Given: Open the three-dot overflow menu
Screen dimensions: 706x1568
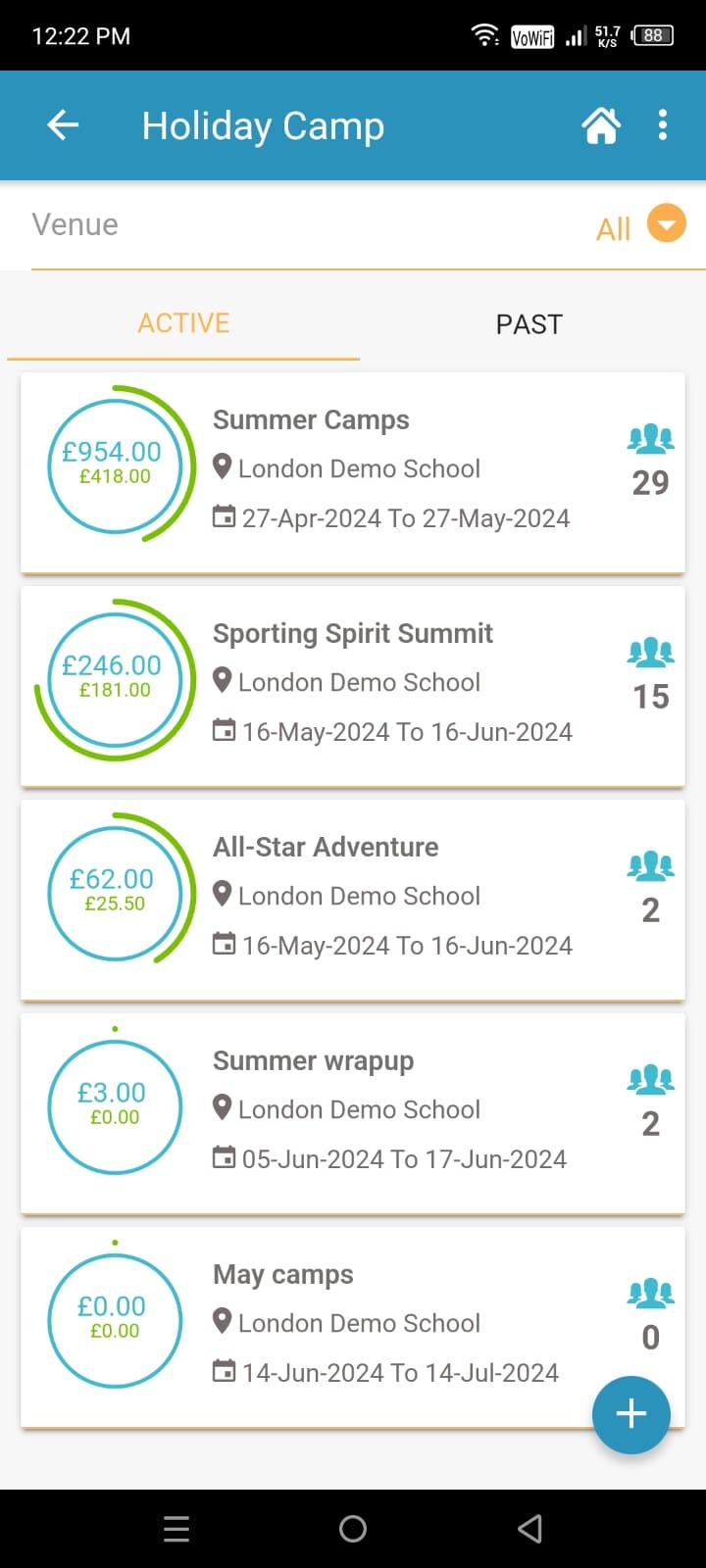Looking at the screenshot, I should (x=663, y=125).
